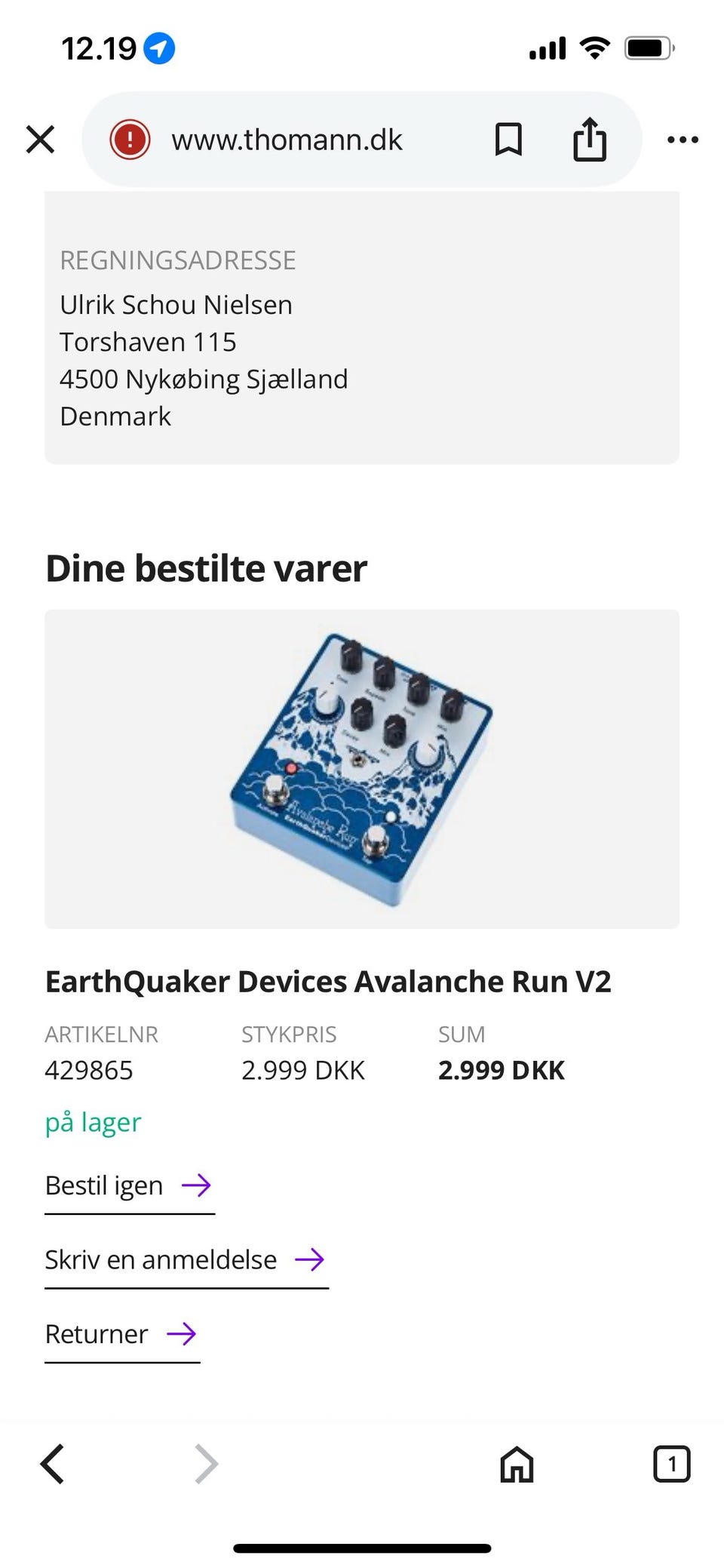Open the three-dot overflow menu

(683, 140)
